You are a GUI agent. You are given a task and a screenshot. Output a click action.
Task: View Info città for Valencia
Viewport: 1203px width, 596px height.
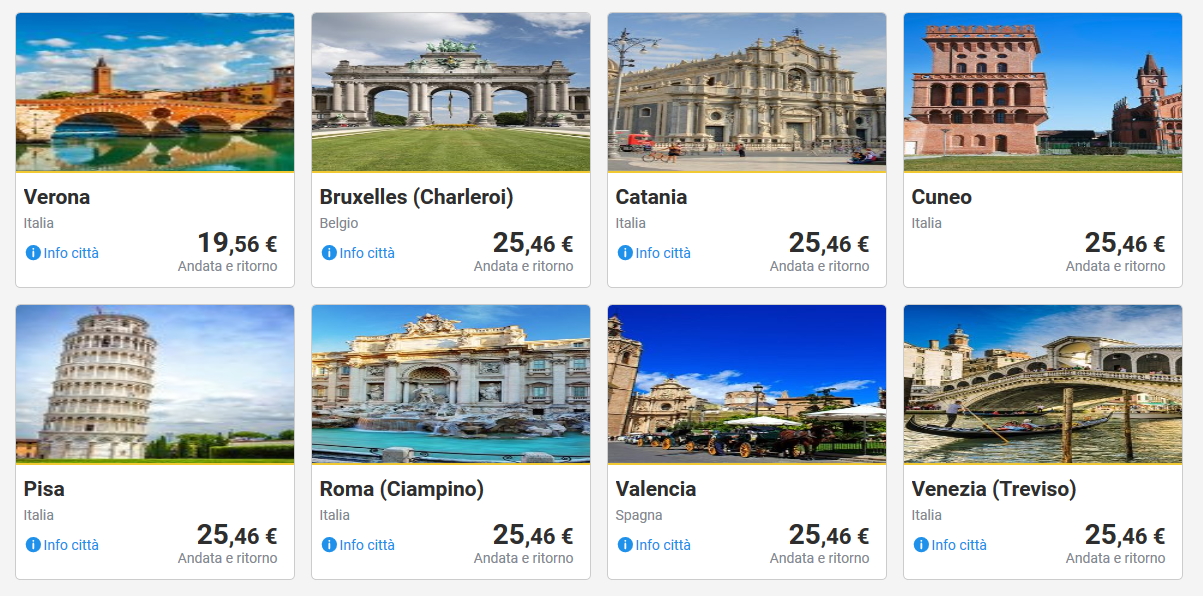(x=655, y=545)
